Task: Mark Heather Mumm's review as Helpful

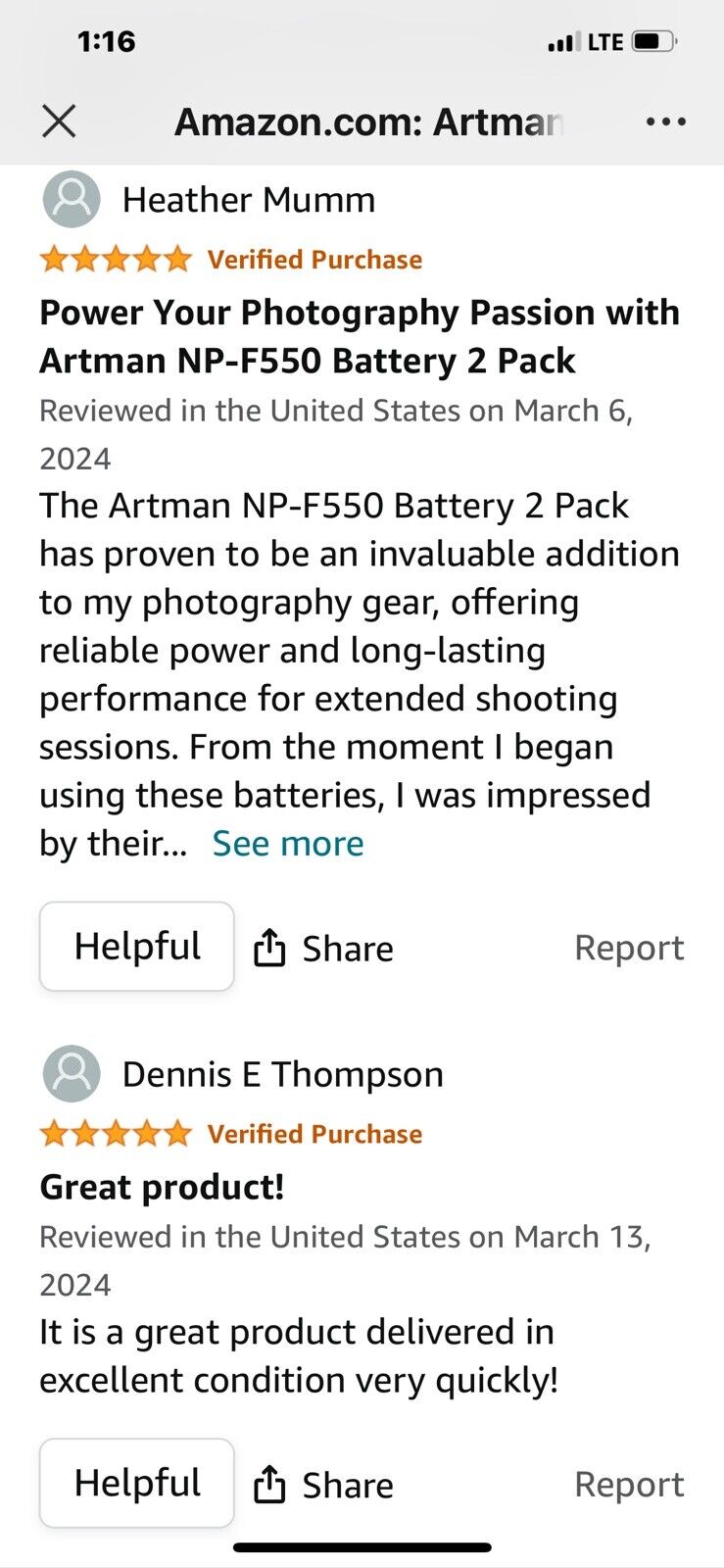Action: click(137, 947)
